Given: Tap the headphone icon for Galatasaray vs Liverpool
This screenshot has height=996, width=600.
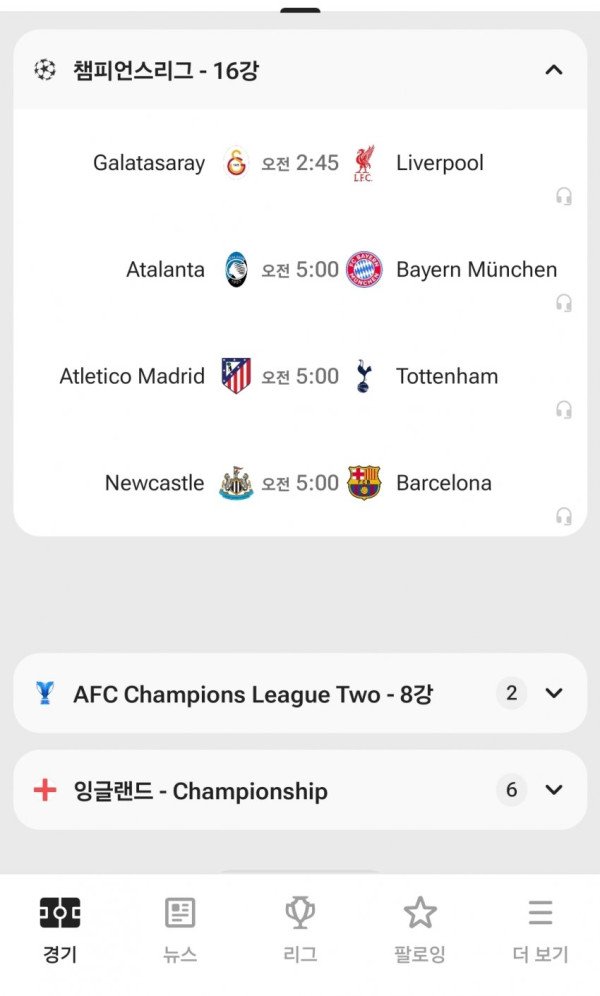Looking at the screenshot, I should coord(564,197).
